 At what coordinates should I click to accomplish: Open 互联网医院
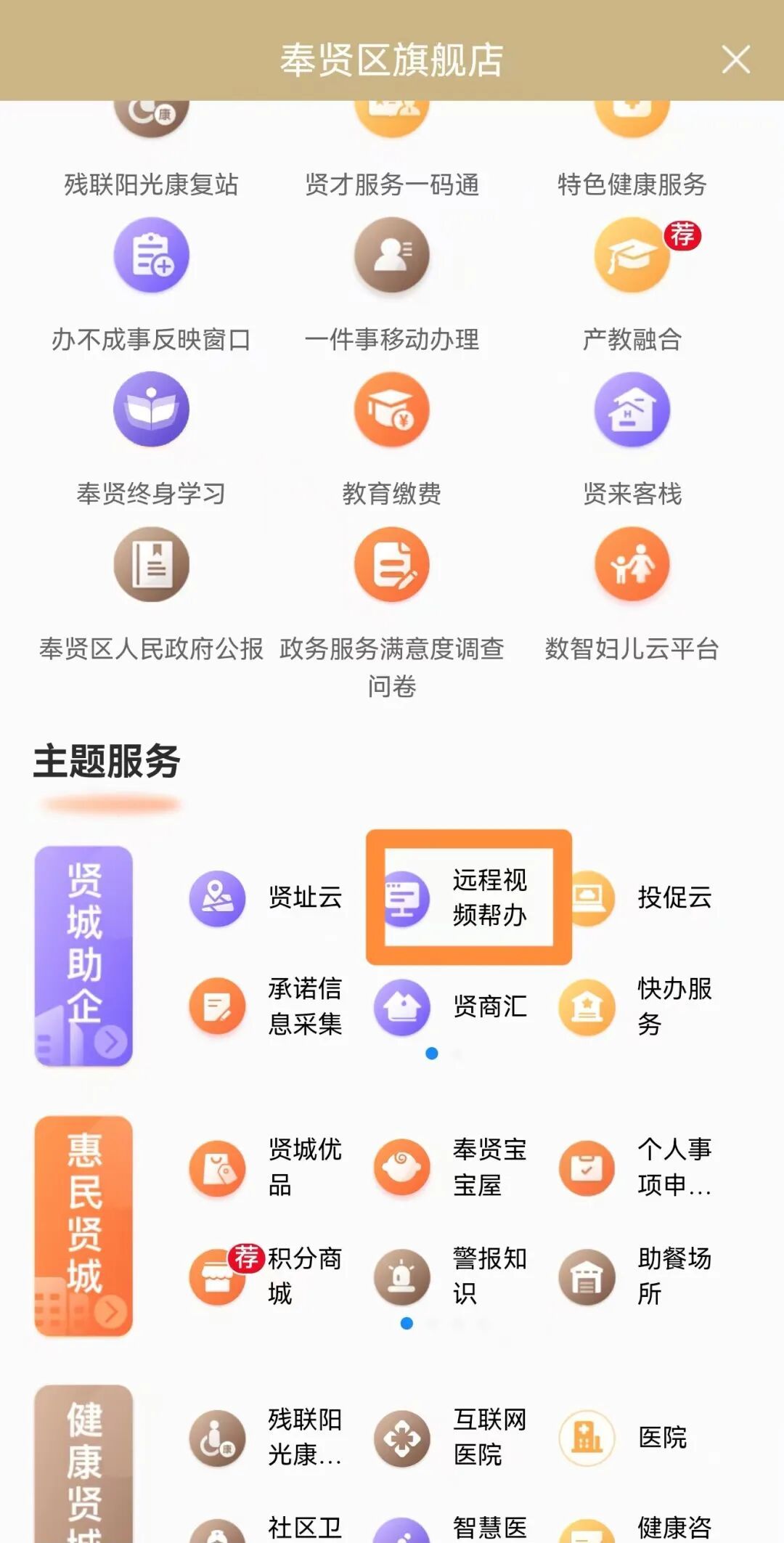[452, 1438]
